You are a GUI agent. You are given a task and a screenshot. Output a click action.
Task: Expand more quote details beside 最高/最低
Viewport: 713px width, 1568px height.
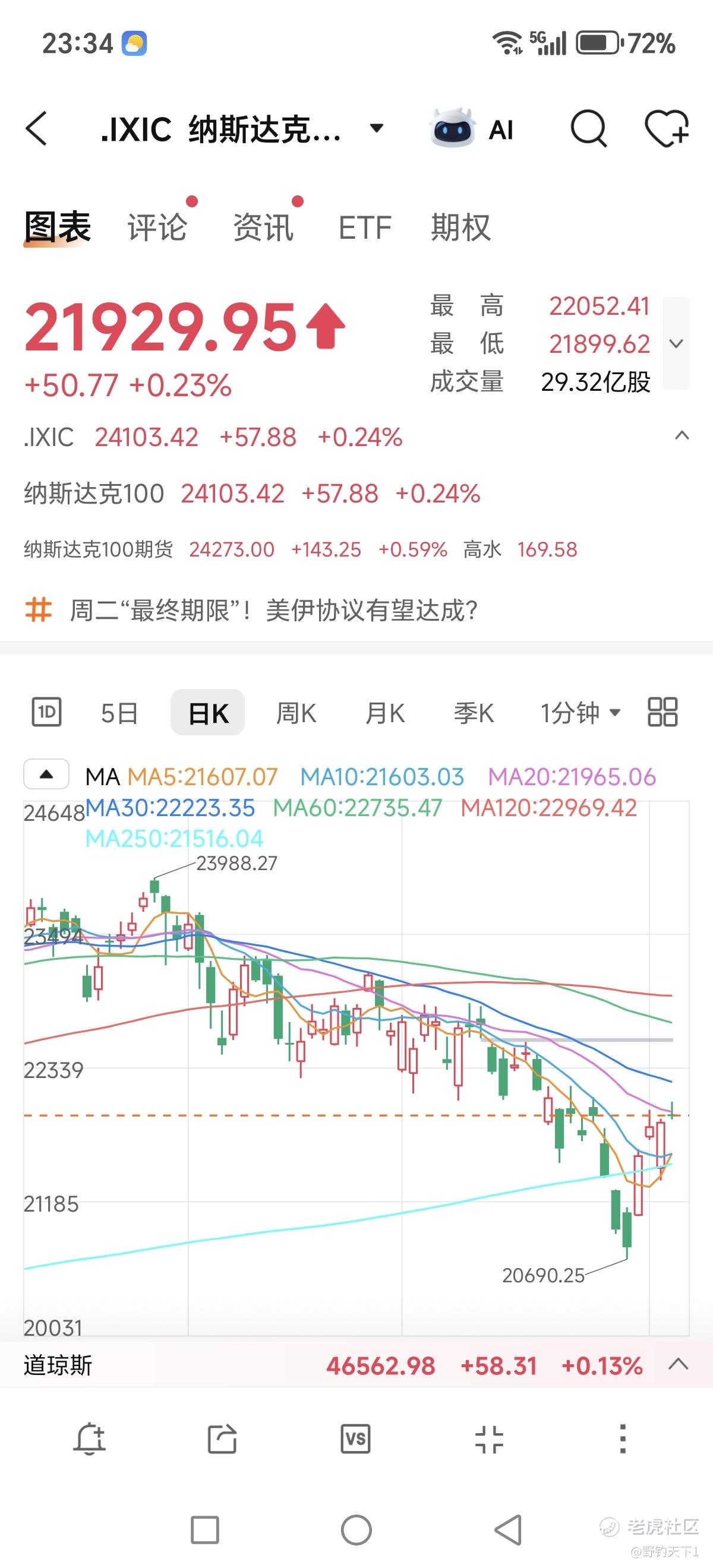pyautogui.click(x=676, y=343)
